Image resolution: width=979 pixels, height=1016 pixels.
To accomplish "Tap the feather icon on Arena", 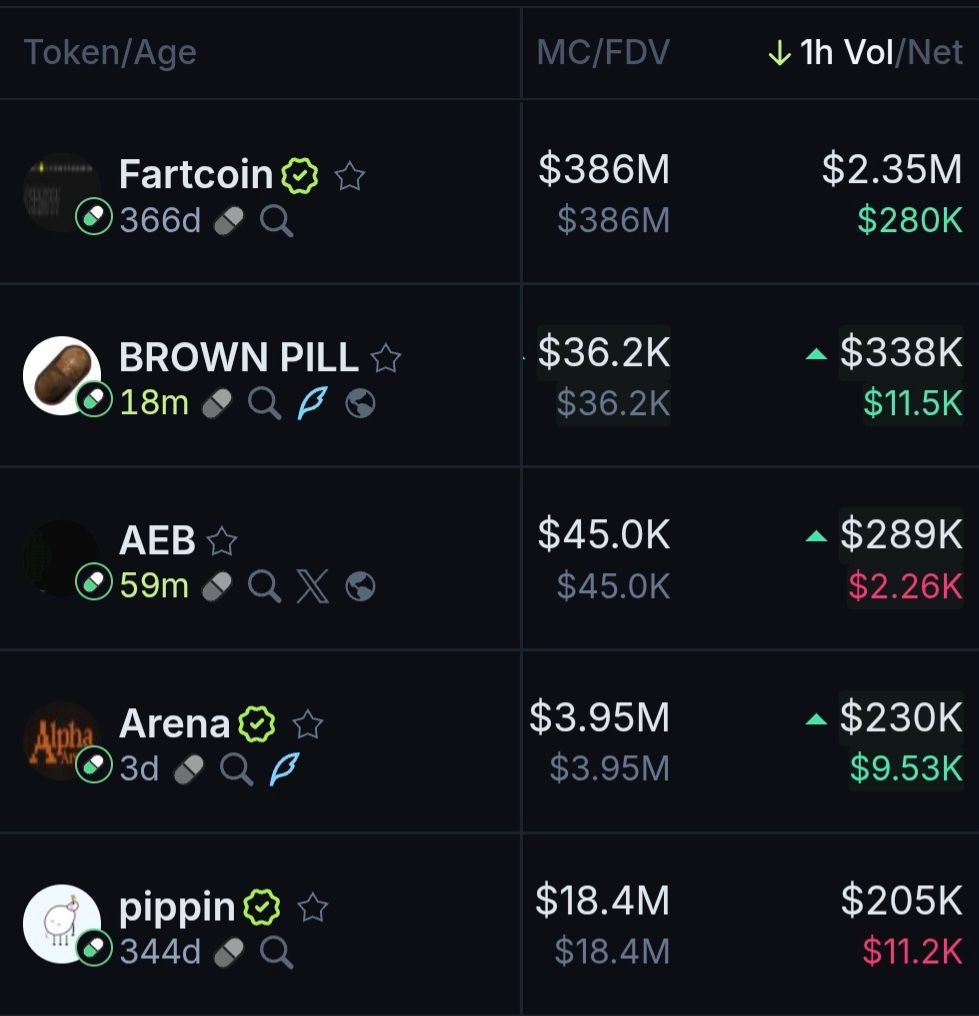I will click(x=284, y=769).
